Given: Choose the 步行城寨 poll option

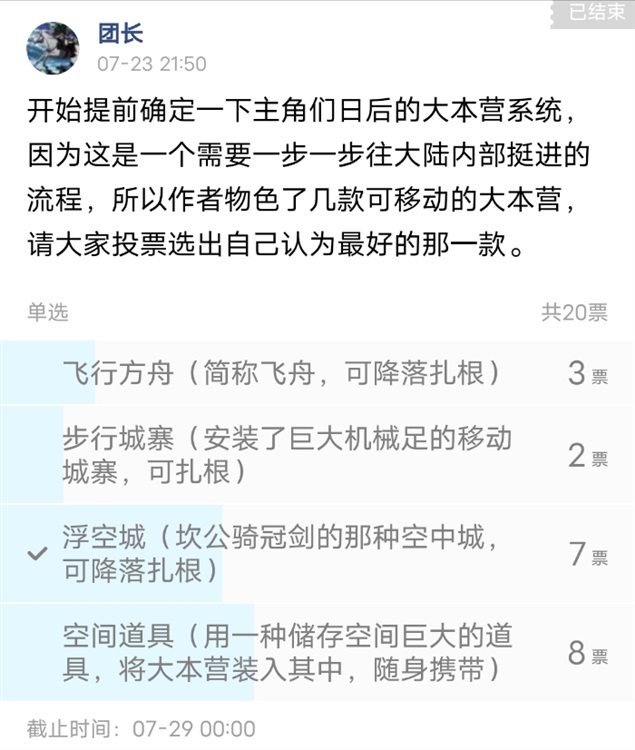Looking at the screenshot, I should point(287,454).
